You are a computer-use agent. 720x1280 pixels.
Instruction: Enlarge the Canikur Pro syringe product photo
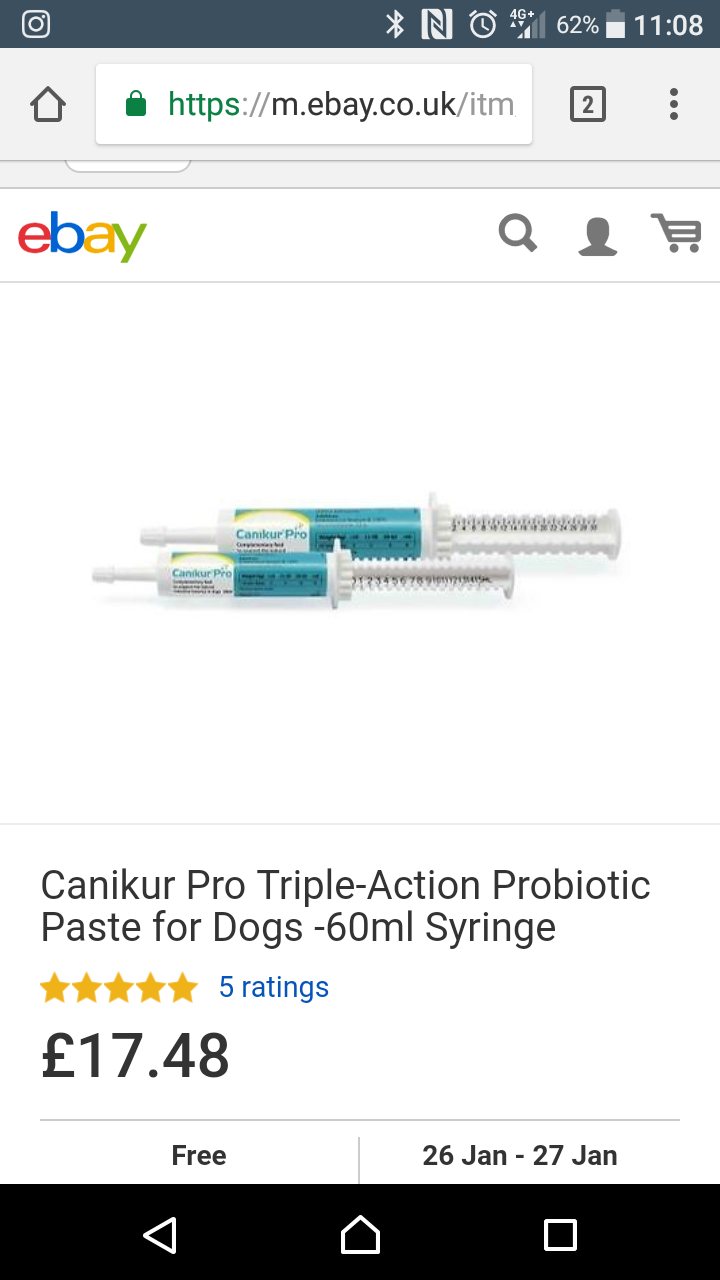click(x=360, y=552)
